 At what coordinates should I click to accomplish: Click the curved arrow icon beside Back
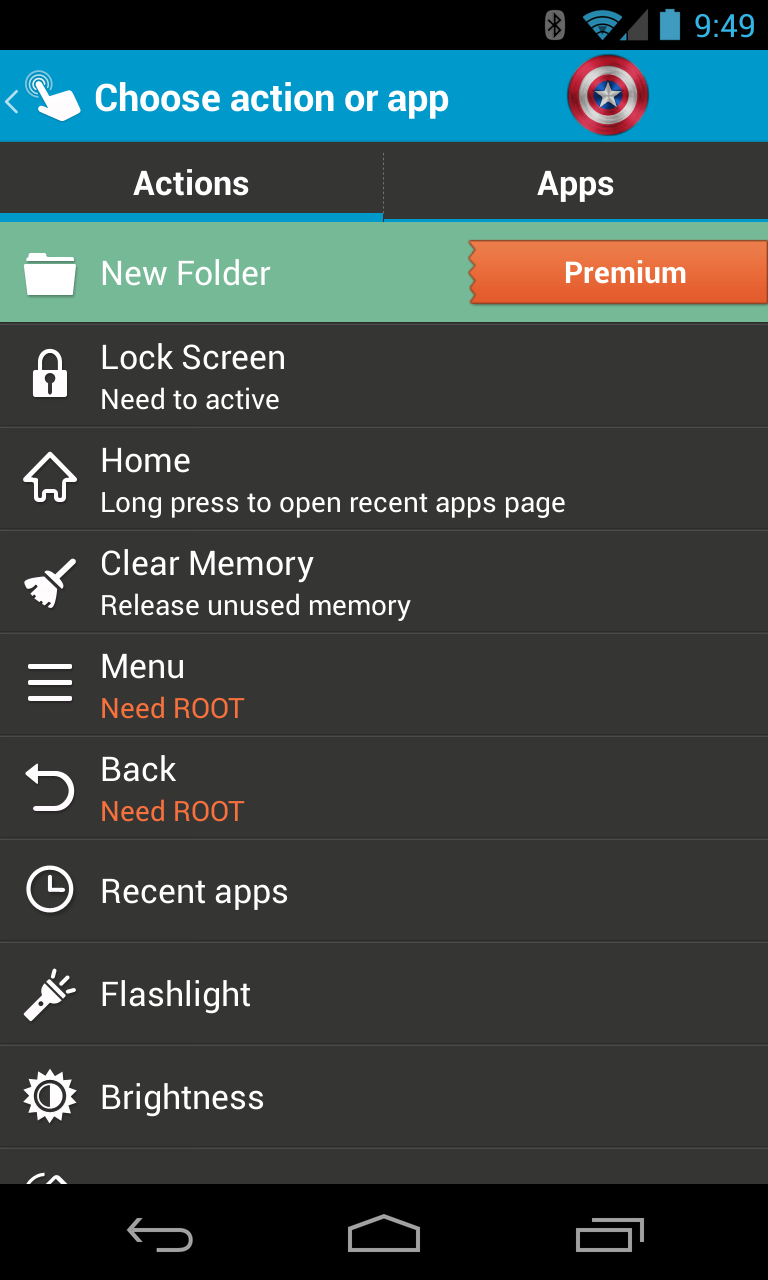49,787
